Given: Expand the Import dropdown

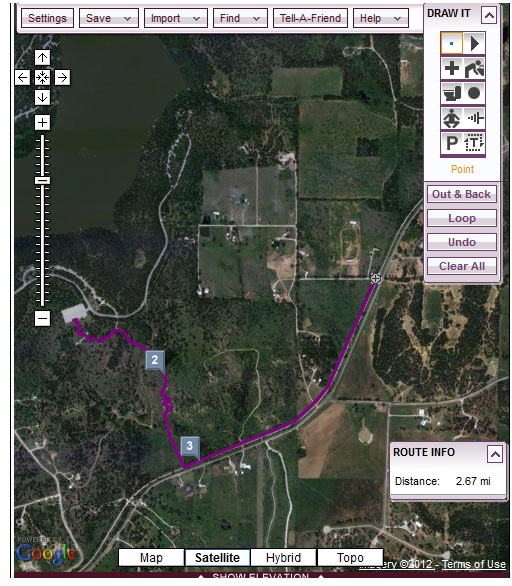Looking at the screenshot, I should click(x=176, y=18).
